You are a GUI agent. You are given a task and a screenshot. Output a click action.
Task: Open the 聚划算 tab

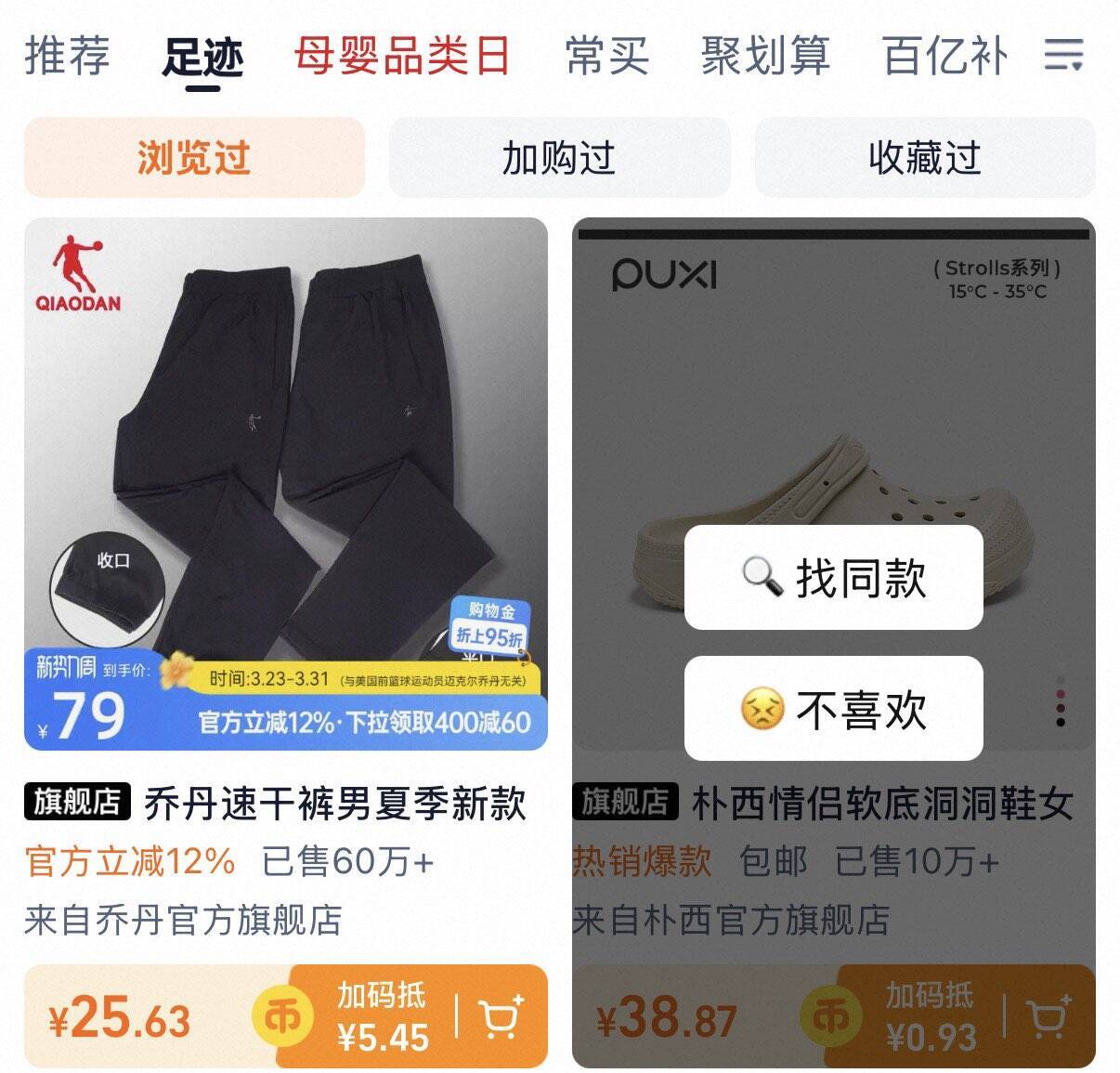pos(764,56)
